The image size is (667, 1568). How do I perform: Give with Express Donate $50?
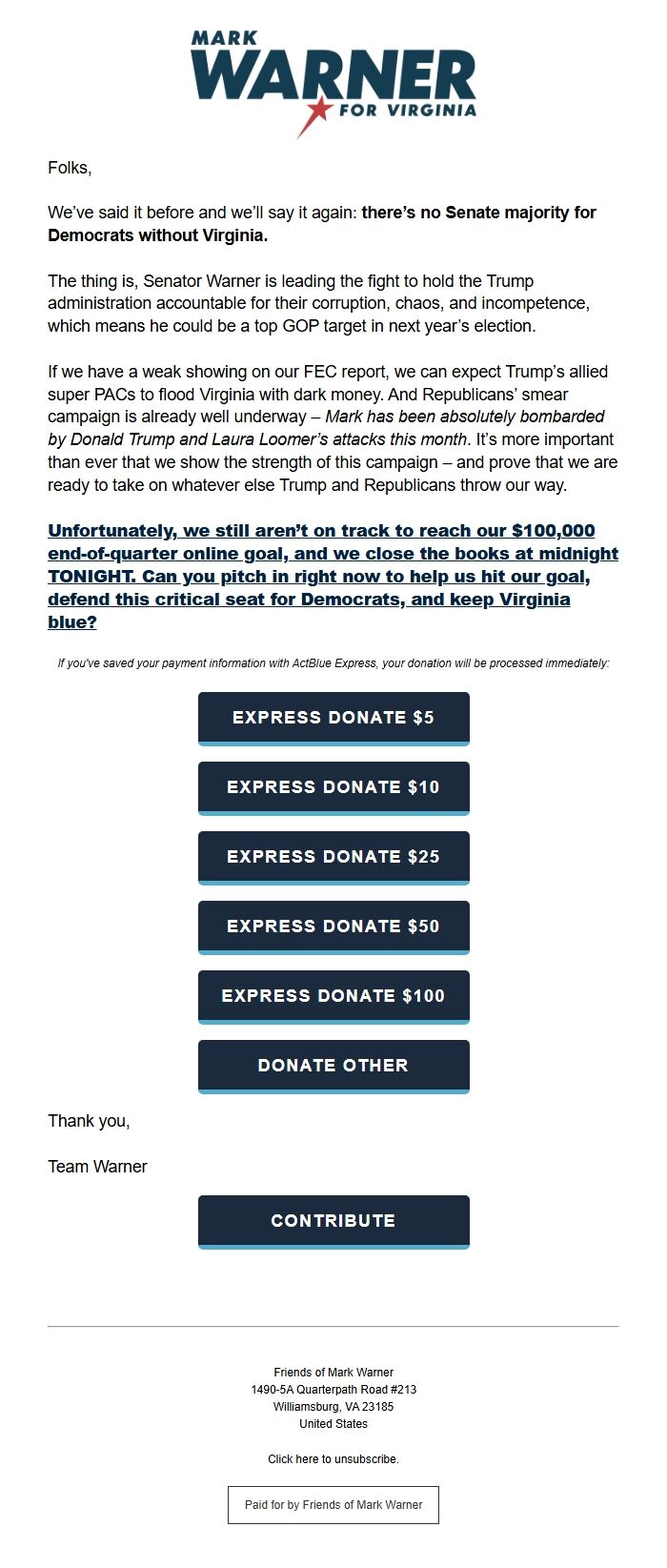(x=333, y=927)
